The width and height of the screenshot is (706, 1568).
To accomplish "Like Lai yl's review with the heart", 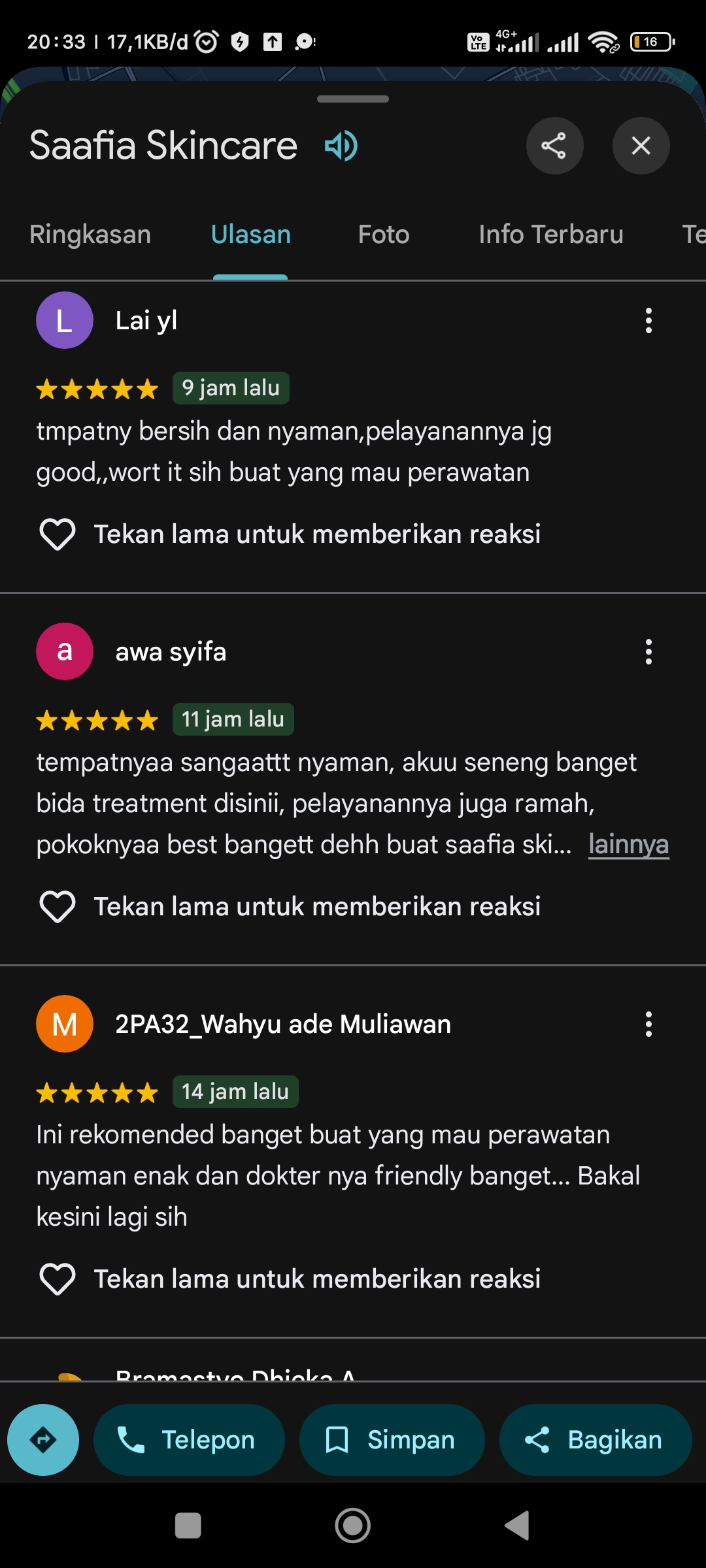I will [58, 534].
